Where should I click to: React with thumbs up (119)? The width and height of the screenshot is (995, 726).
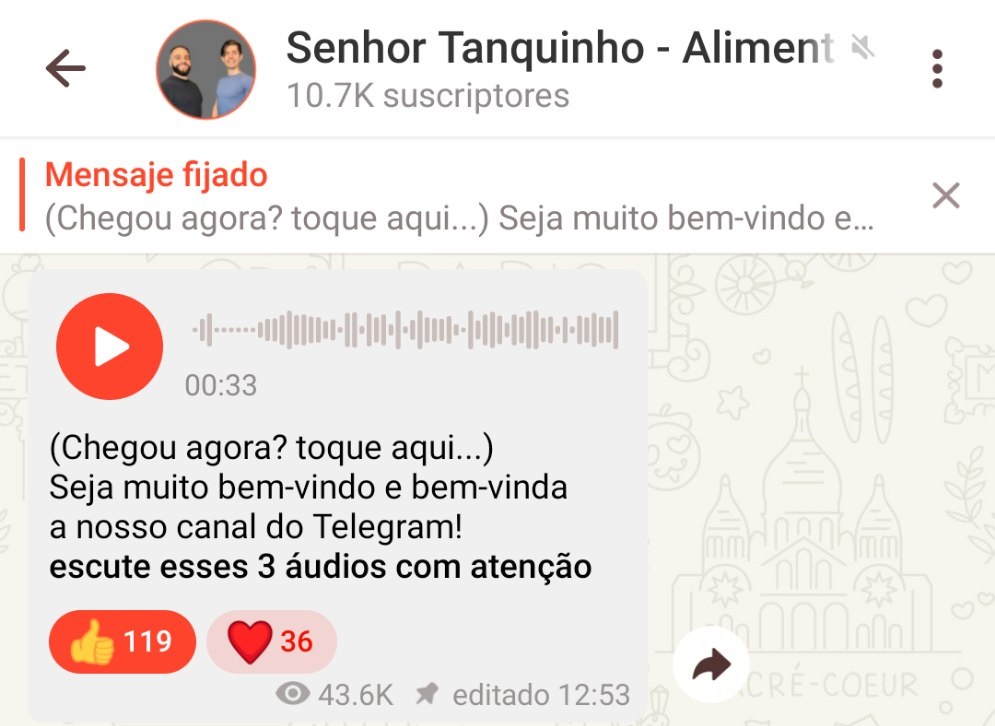click(x=122, y=641)
